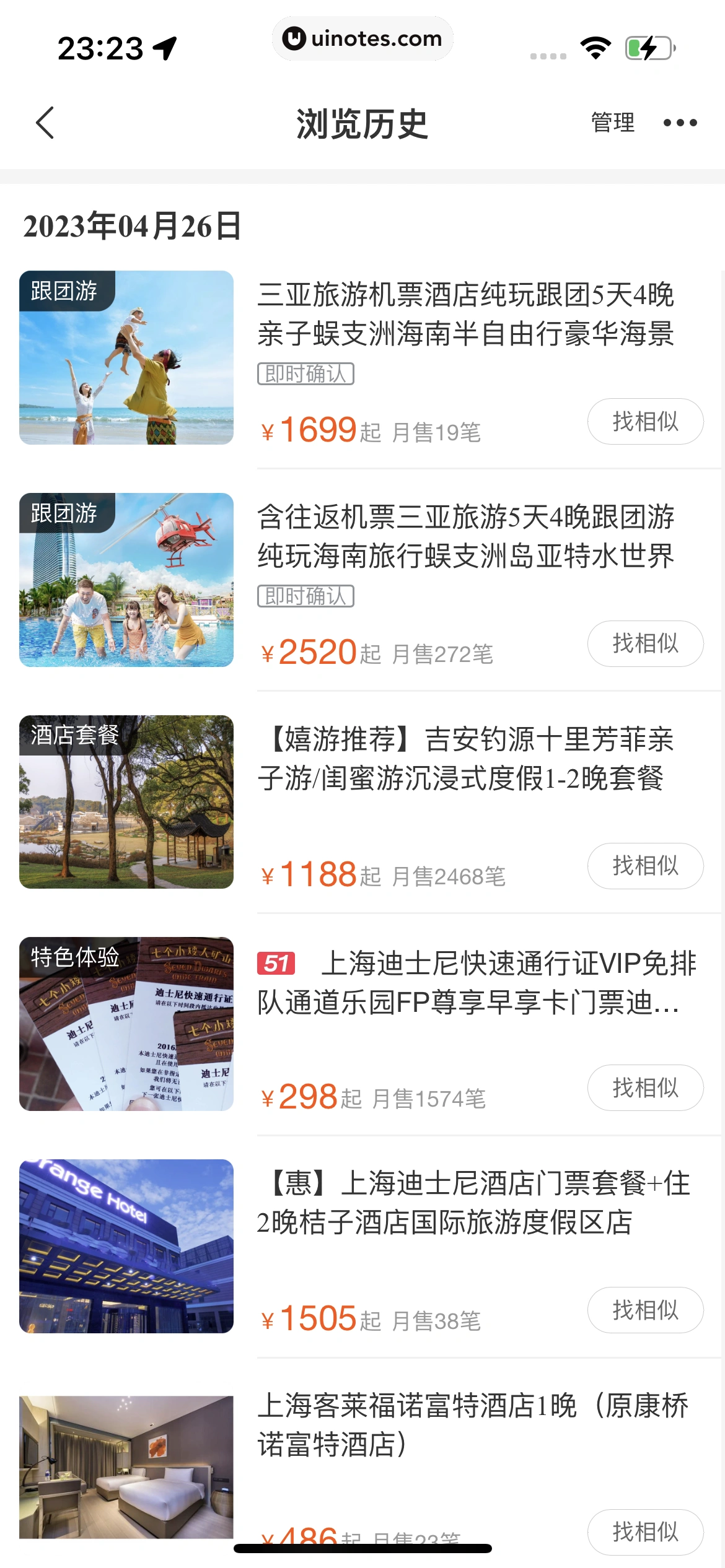Open the ¥1699 三亚 5天4晚 tour listing
Image resolution: width=725 pixels, height=1568 pixels.
pos(465,314)
